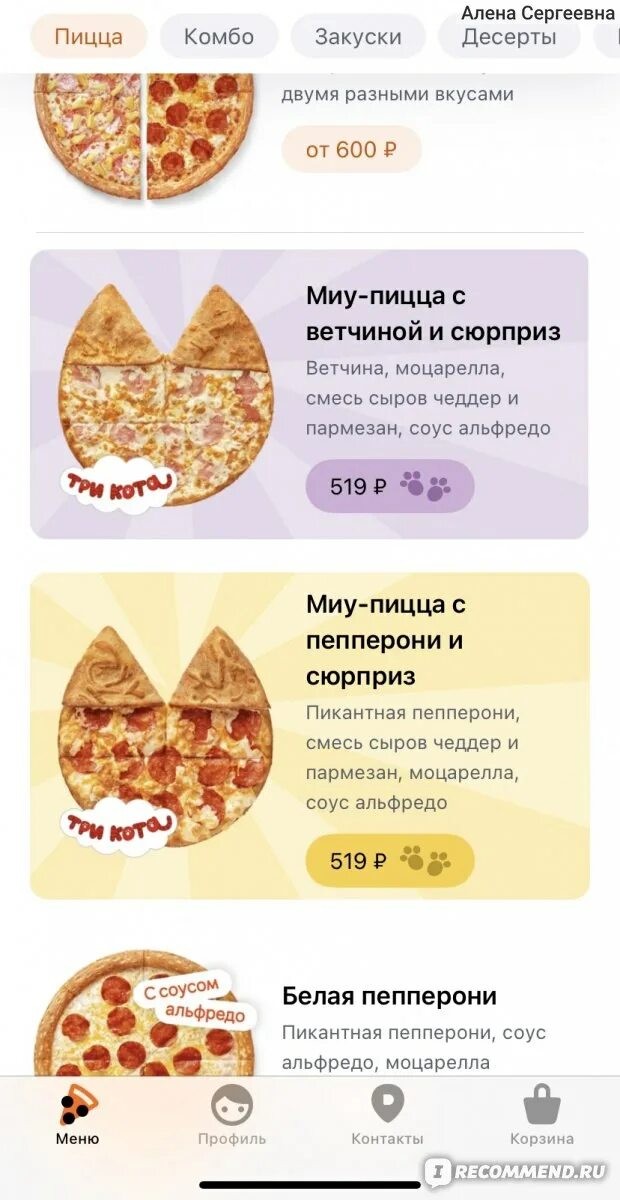The width and height of the screenshot is (620, 1200).
Task: Switch to the Контакты tab
Action: coord(387,1115)
